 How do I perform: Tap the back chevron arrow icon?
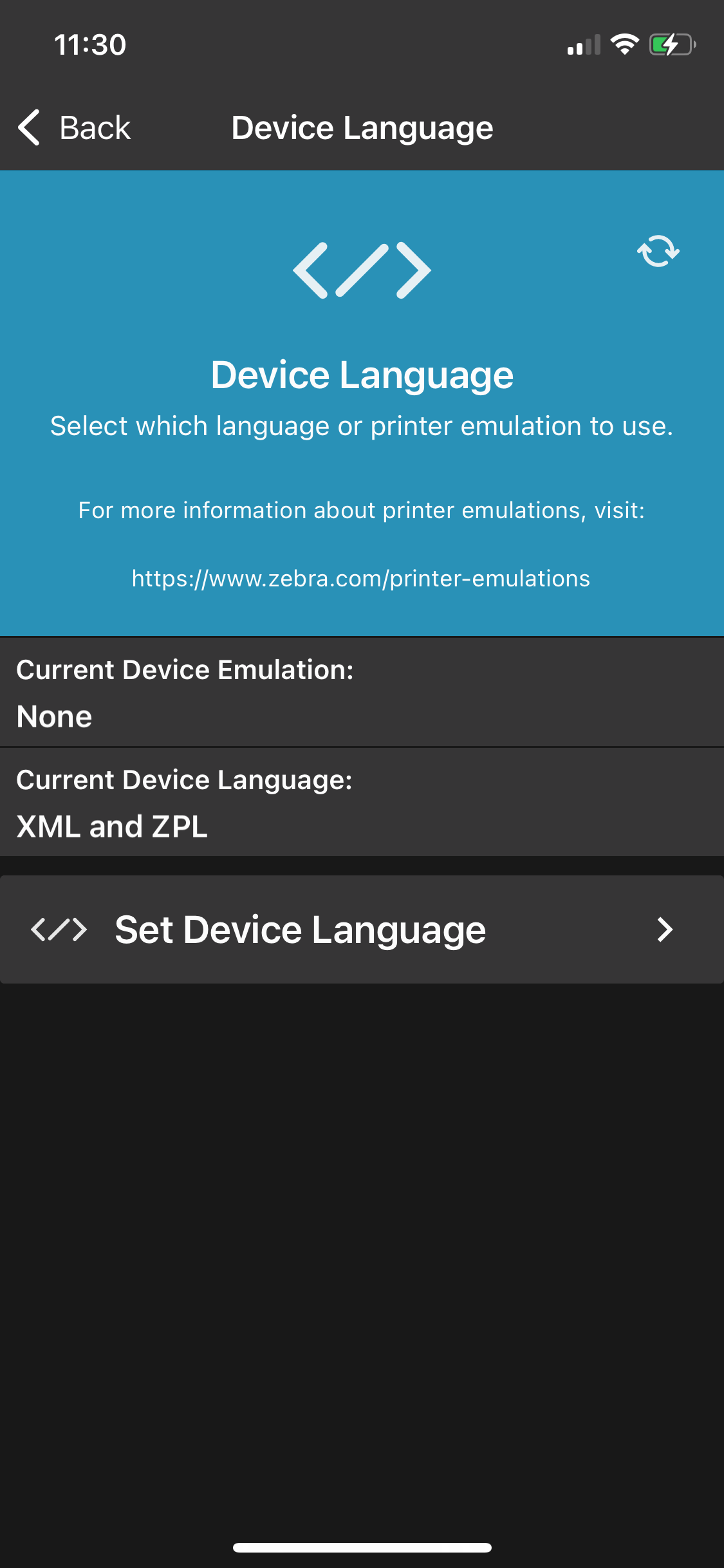pyautogui.click(x=28, y=127)
